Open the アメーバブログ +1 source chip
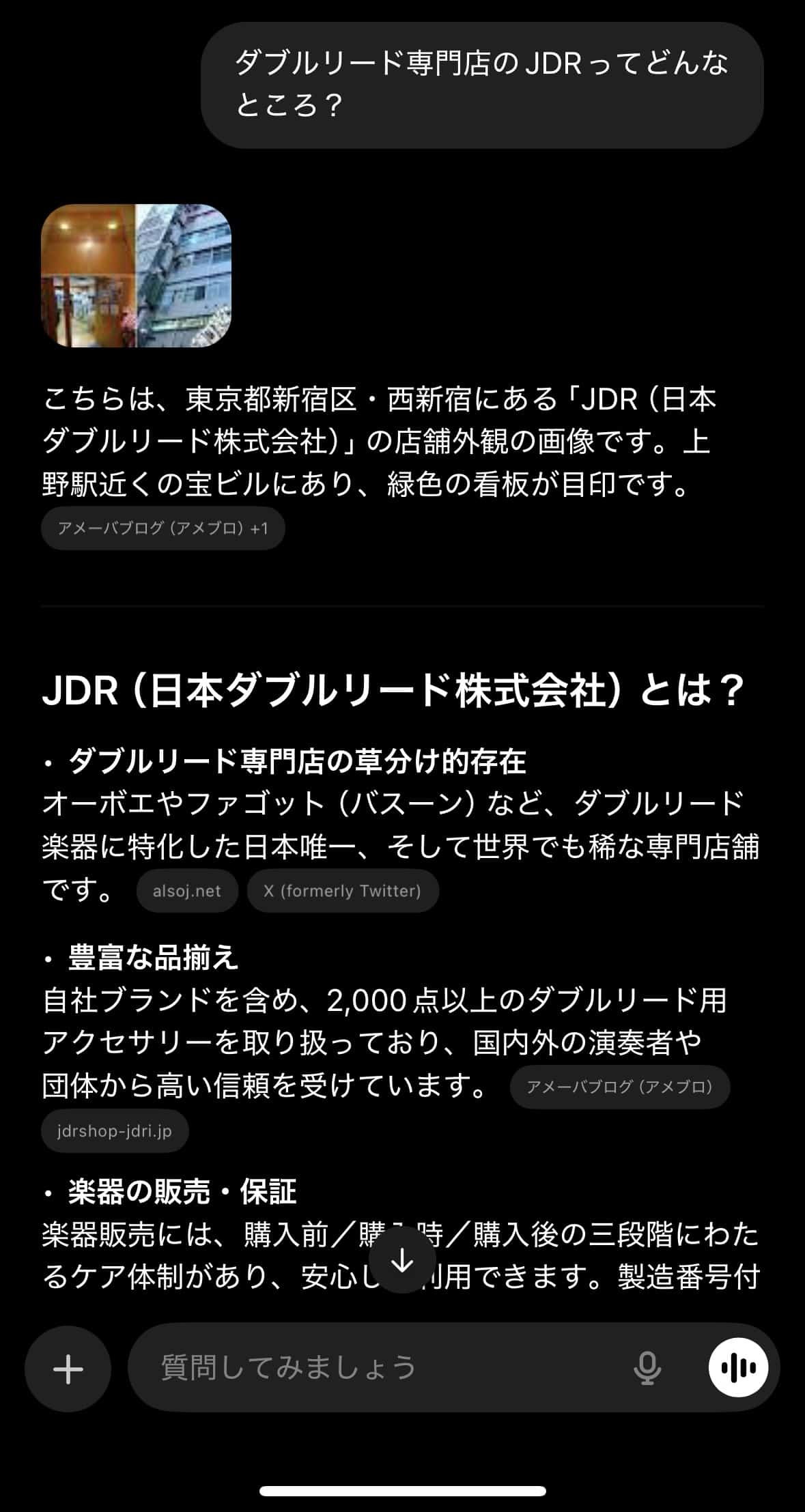 click(163, 528)
